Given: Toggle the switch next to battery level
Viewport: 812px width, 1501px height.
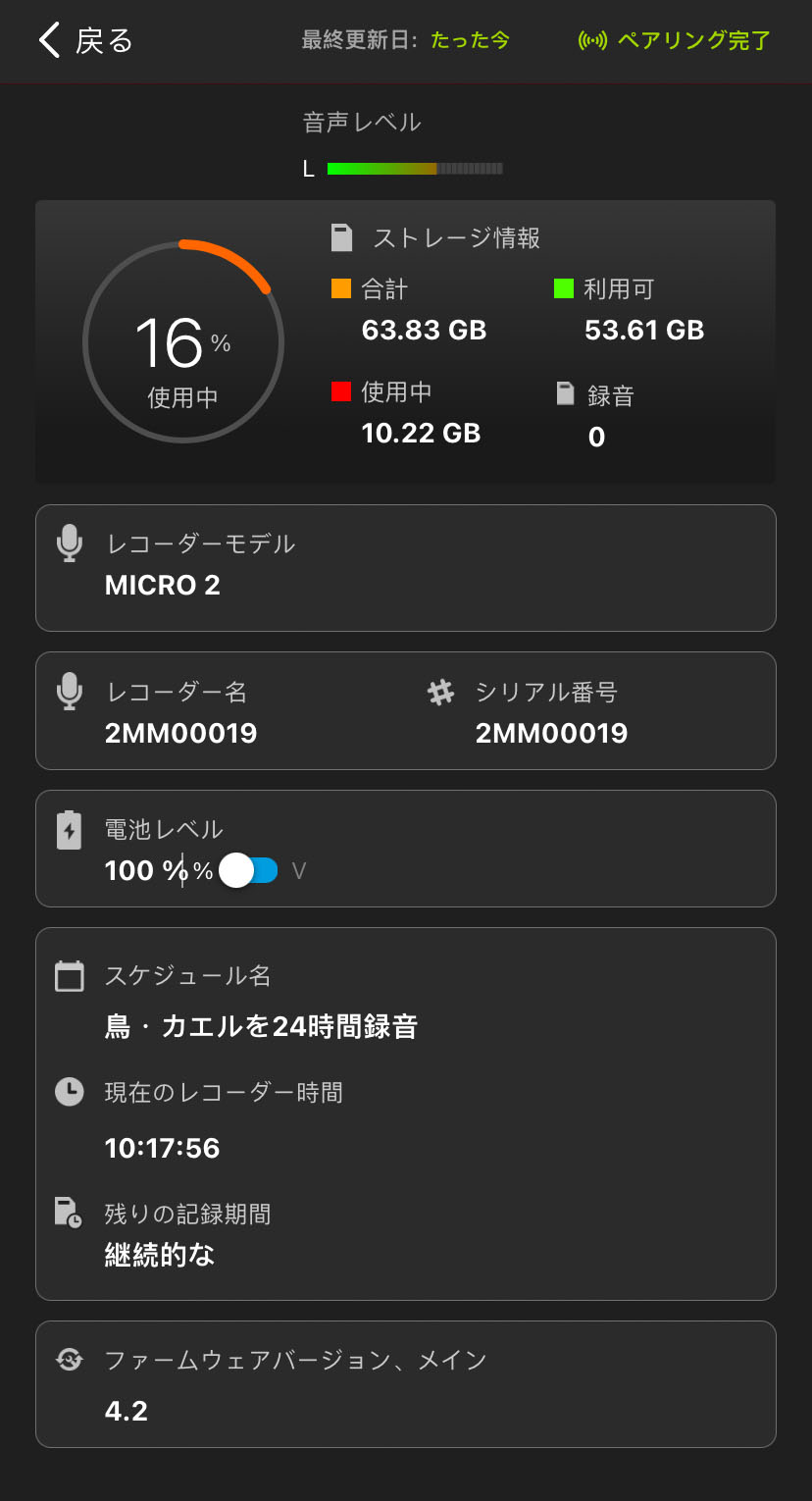Looking at the screenshot, I should [250, 870].
